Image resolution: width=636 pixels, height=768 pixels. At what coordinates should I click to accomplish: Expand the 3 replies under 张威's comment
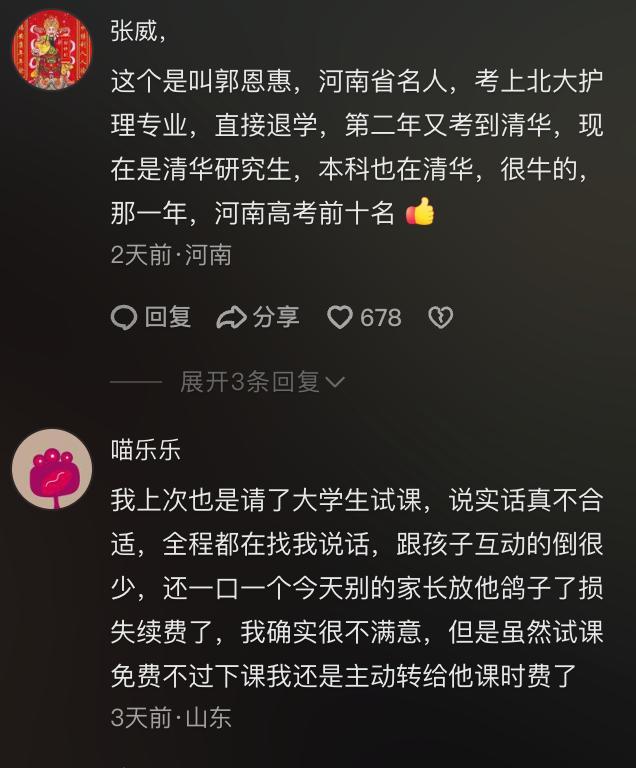pyautogui.click(x=262, y=382)
